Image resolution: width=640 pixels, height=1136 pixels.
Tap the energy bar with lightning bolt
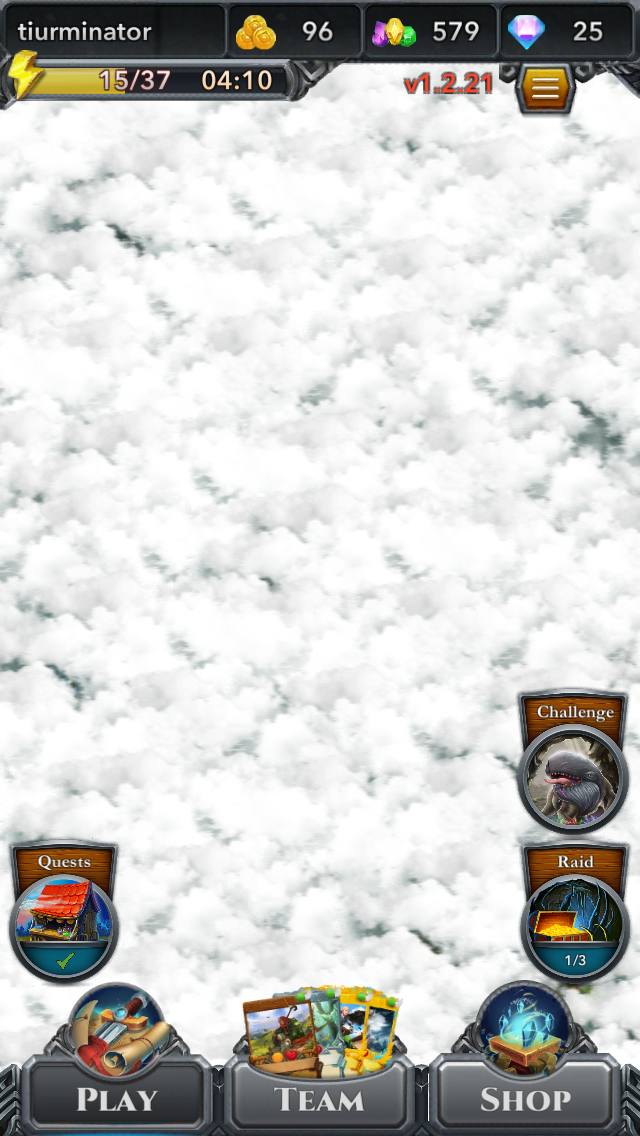(149, 79)
